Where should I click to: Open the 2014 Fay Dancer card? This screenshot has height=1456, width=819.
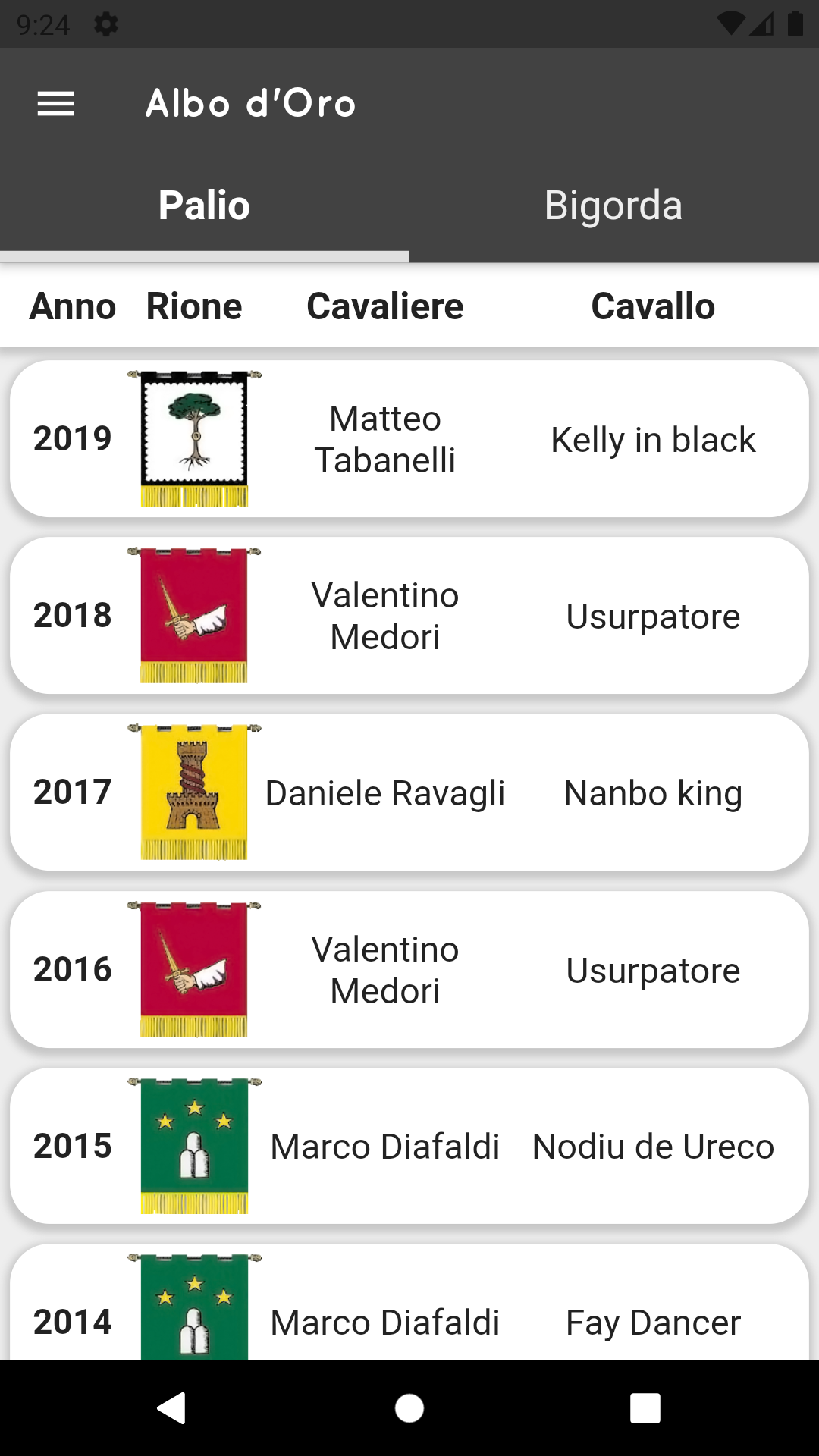tap(409, 1312)
